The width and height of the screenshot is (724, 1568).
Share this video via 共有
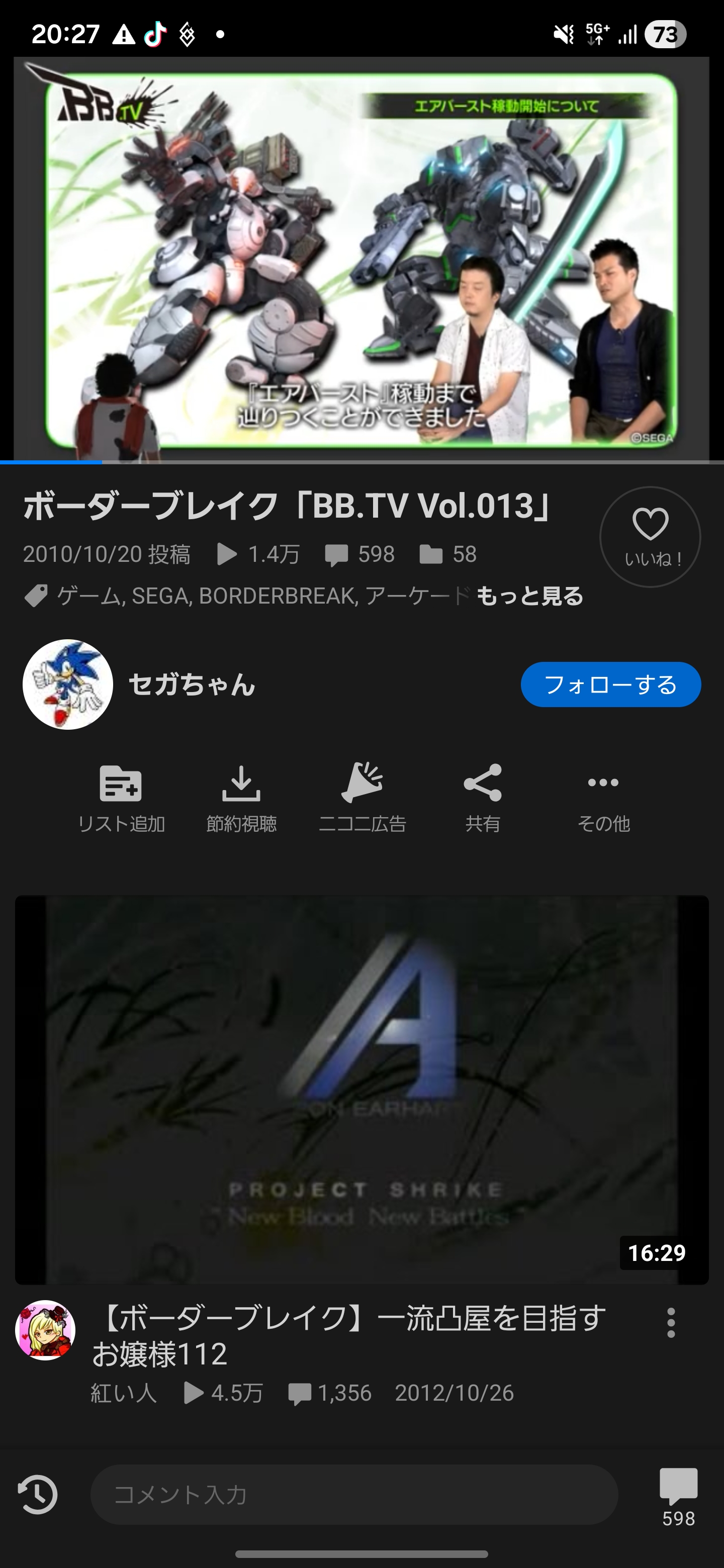tap(482, 798)
